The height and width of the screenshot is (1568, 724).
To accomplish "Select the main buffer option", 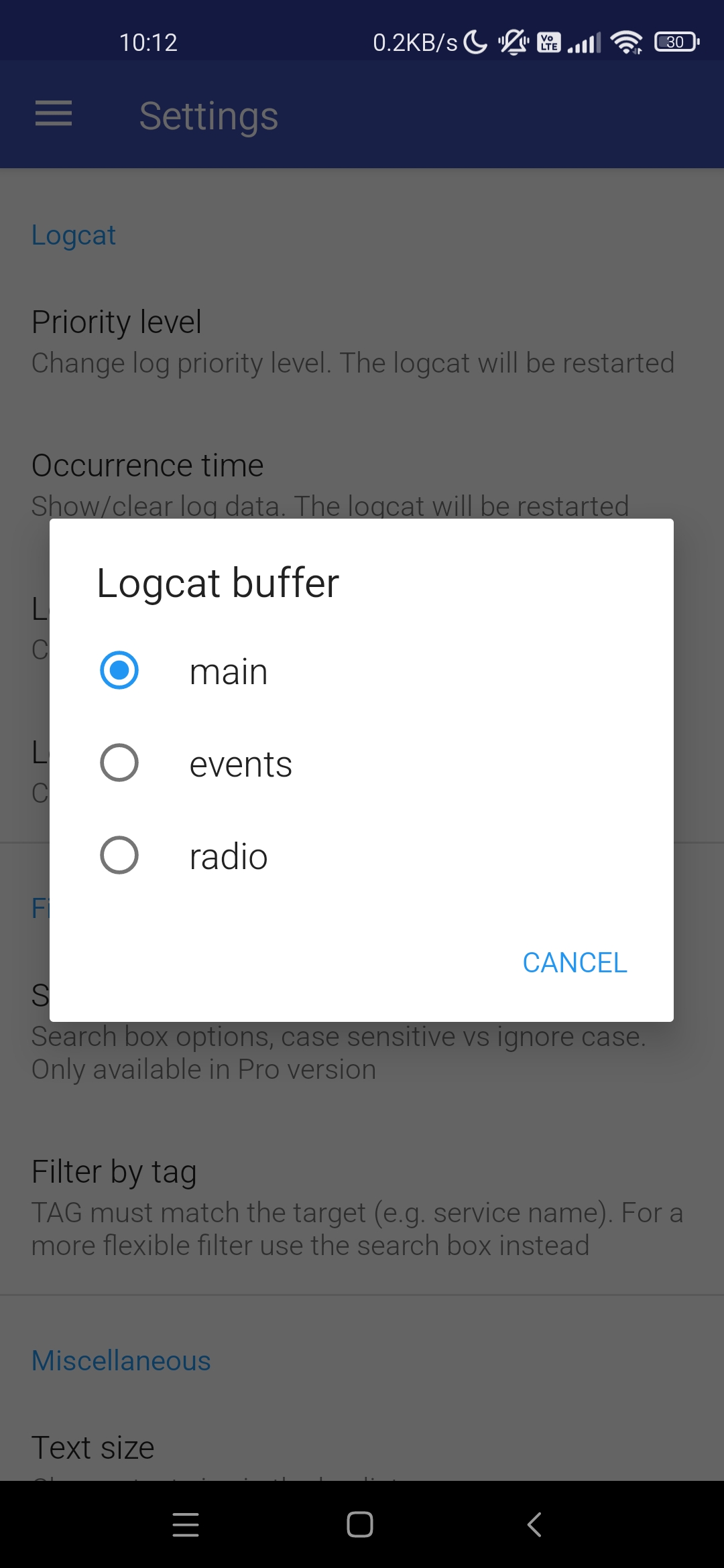I will (361, 671).
